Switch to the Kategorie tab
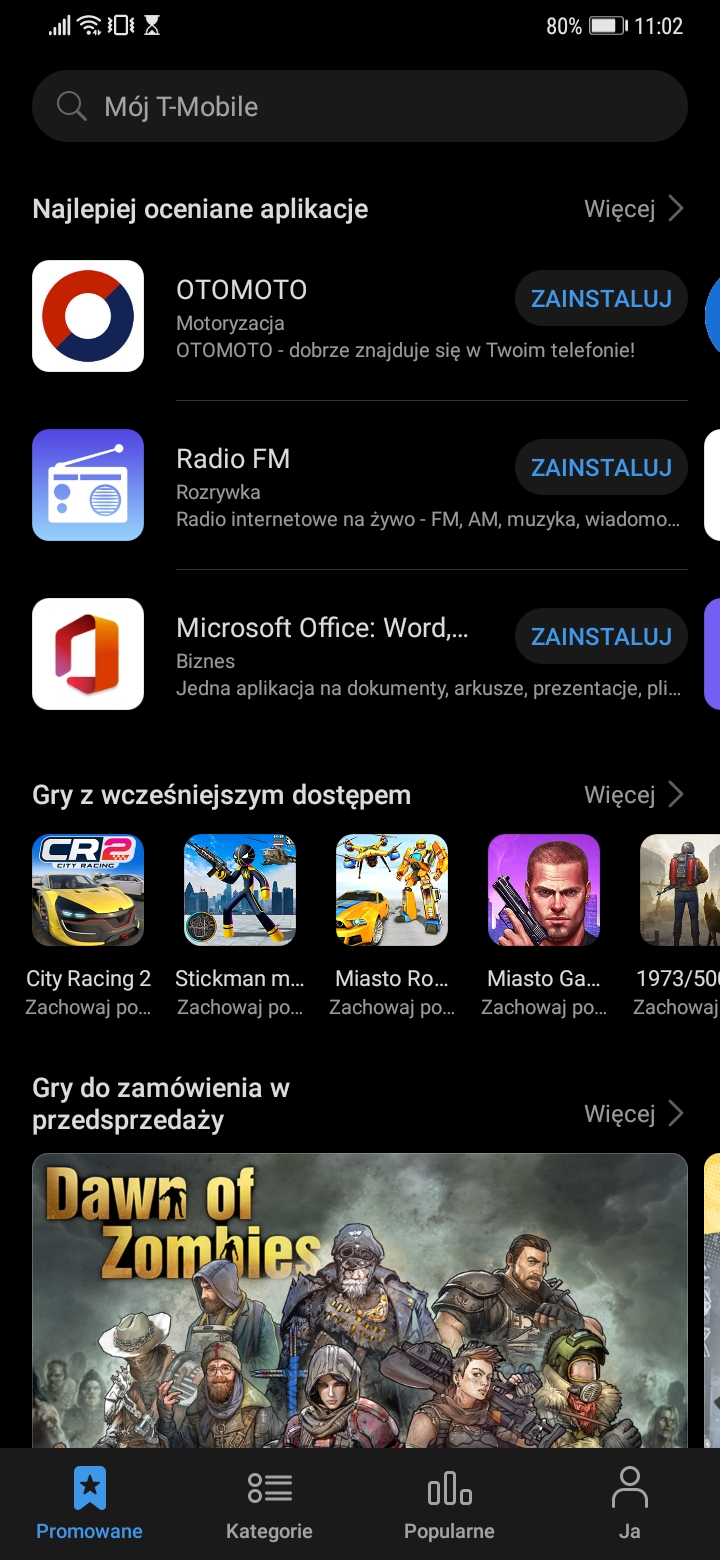This screenshot has width=720, height=1560. 269,1504
